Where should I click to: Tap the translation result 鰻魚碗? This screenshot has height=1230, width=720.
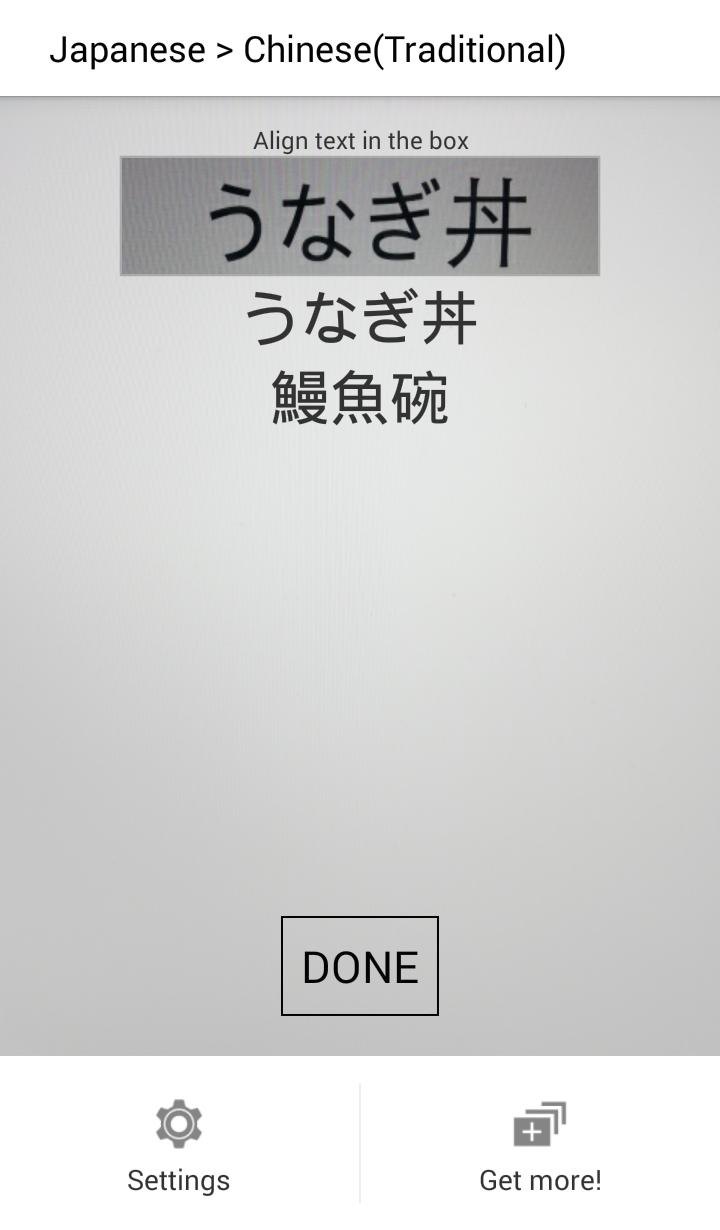pos(360,397)
